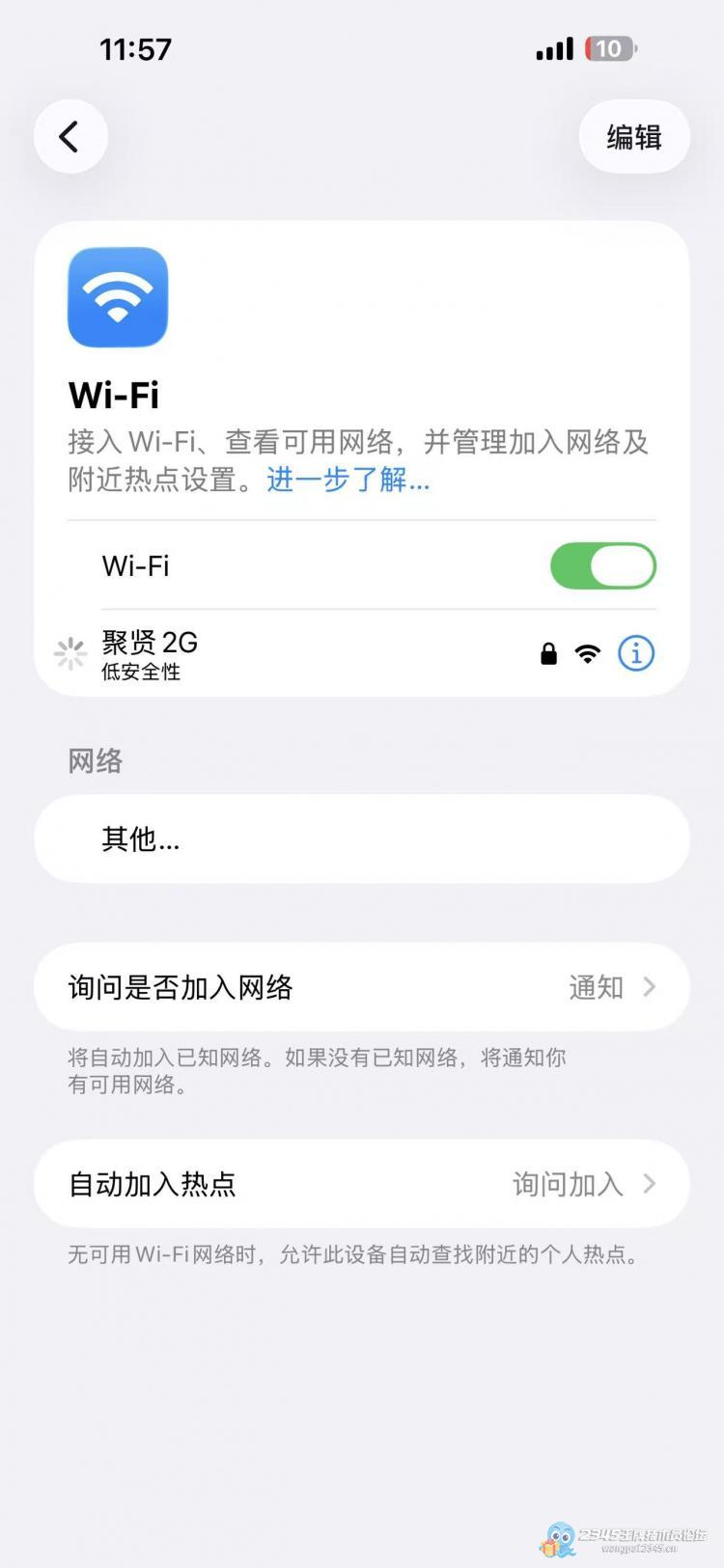The height and width of the screenshot is (1568, 724).
Task: Open 询问是否加入网络 setting
Action: coord(361,987)
